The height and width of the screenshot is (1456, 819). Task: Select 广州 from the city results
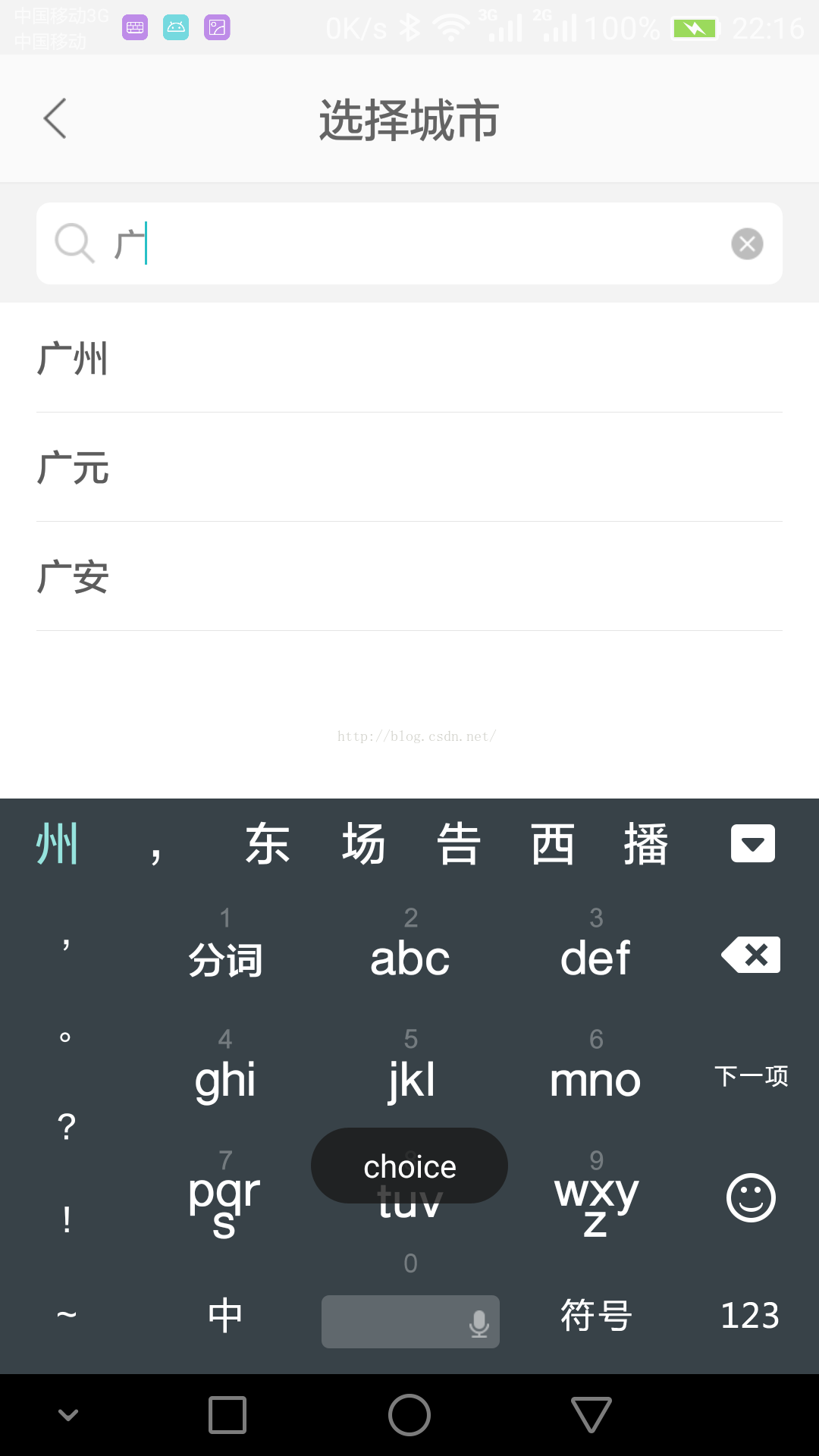click(409, 358)
